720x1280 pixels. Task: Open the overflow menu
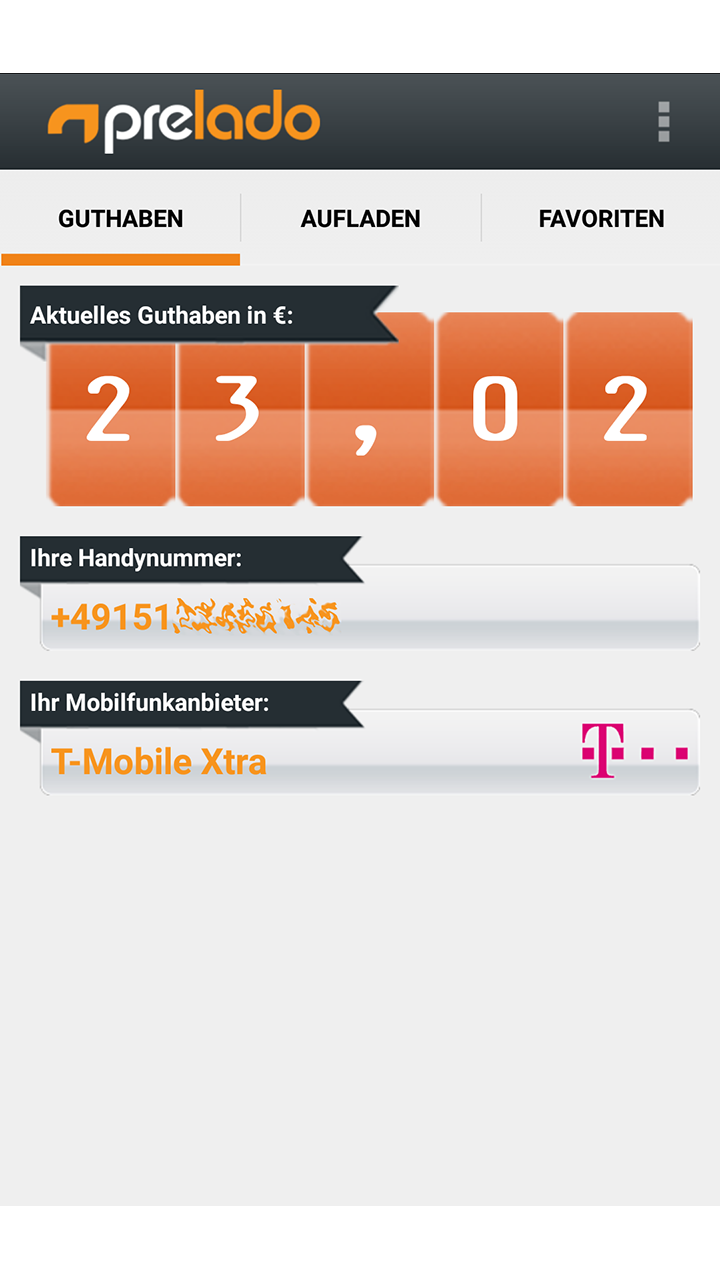(x=663, y=122)
